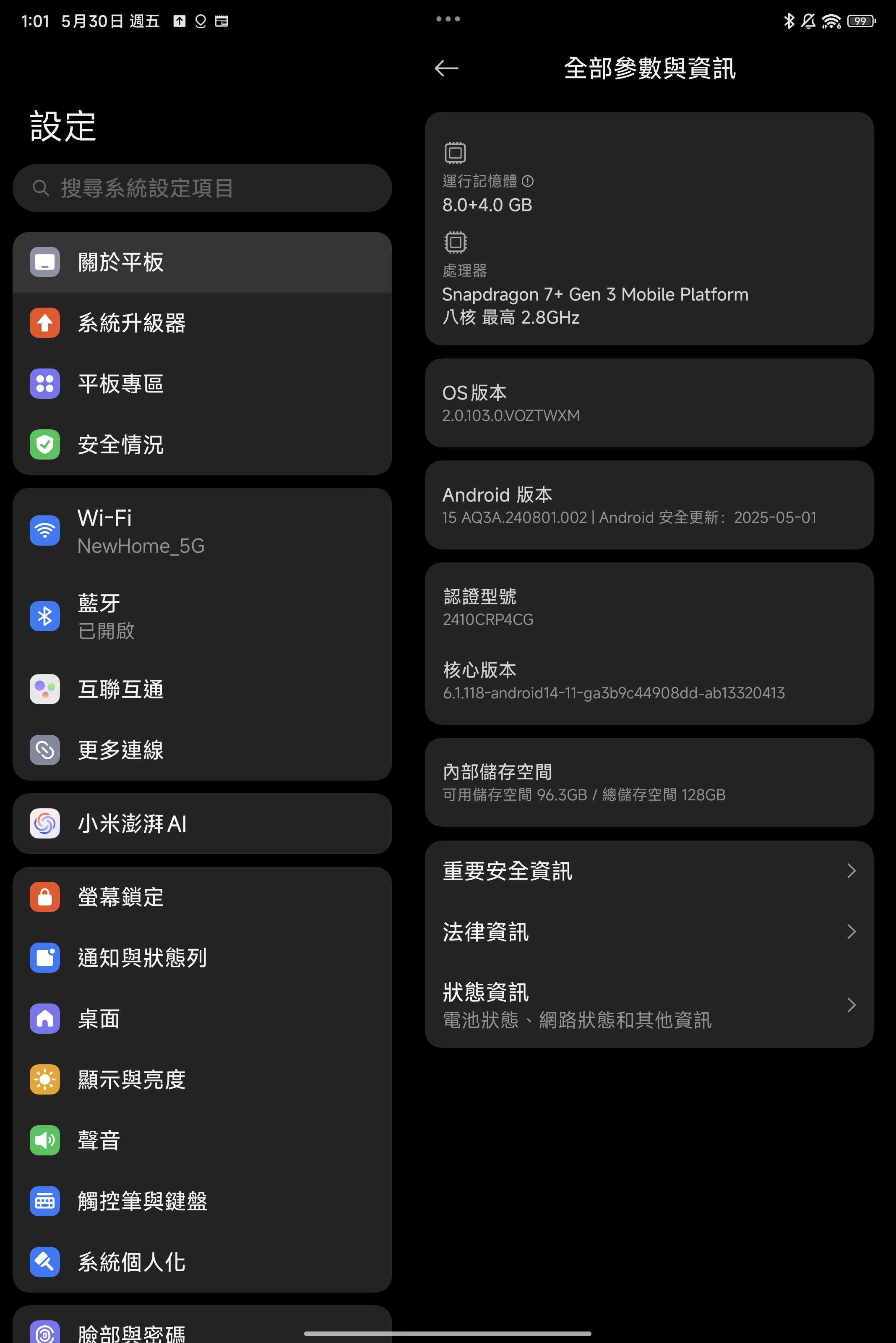Open 互聯互通 settings
The image size is (896, 1343).
[x=202, y=689]
